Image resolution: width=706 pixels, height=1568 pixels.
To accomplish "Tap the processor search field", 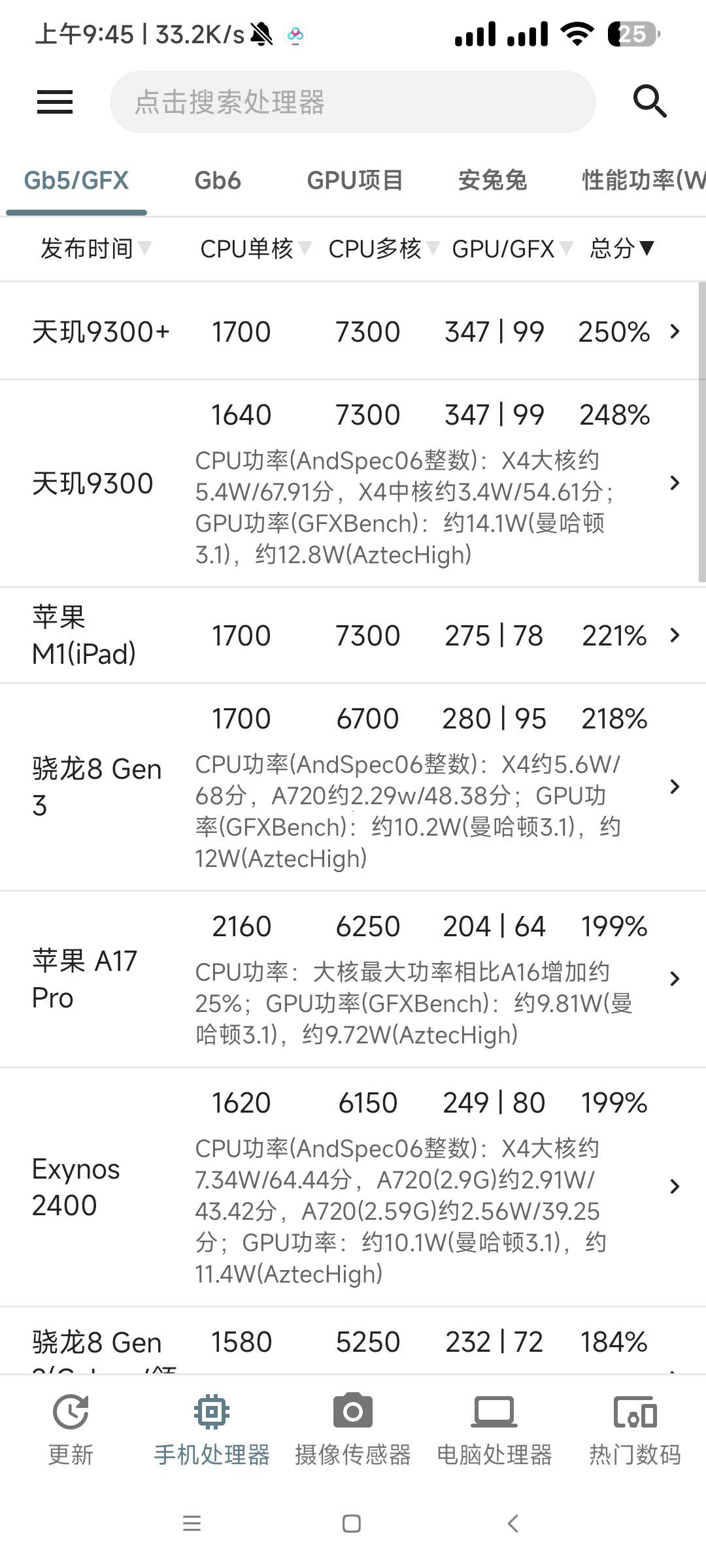I will click(x=353, y=102).
